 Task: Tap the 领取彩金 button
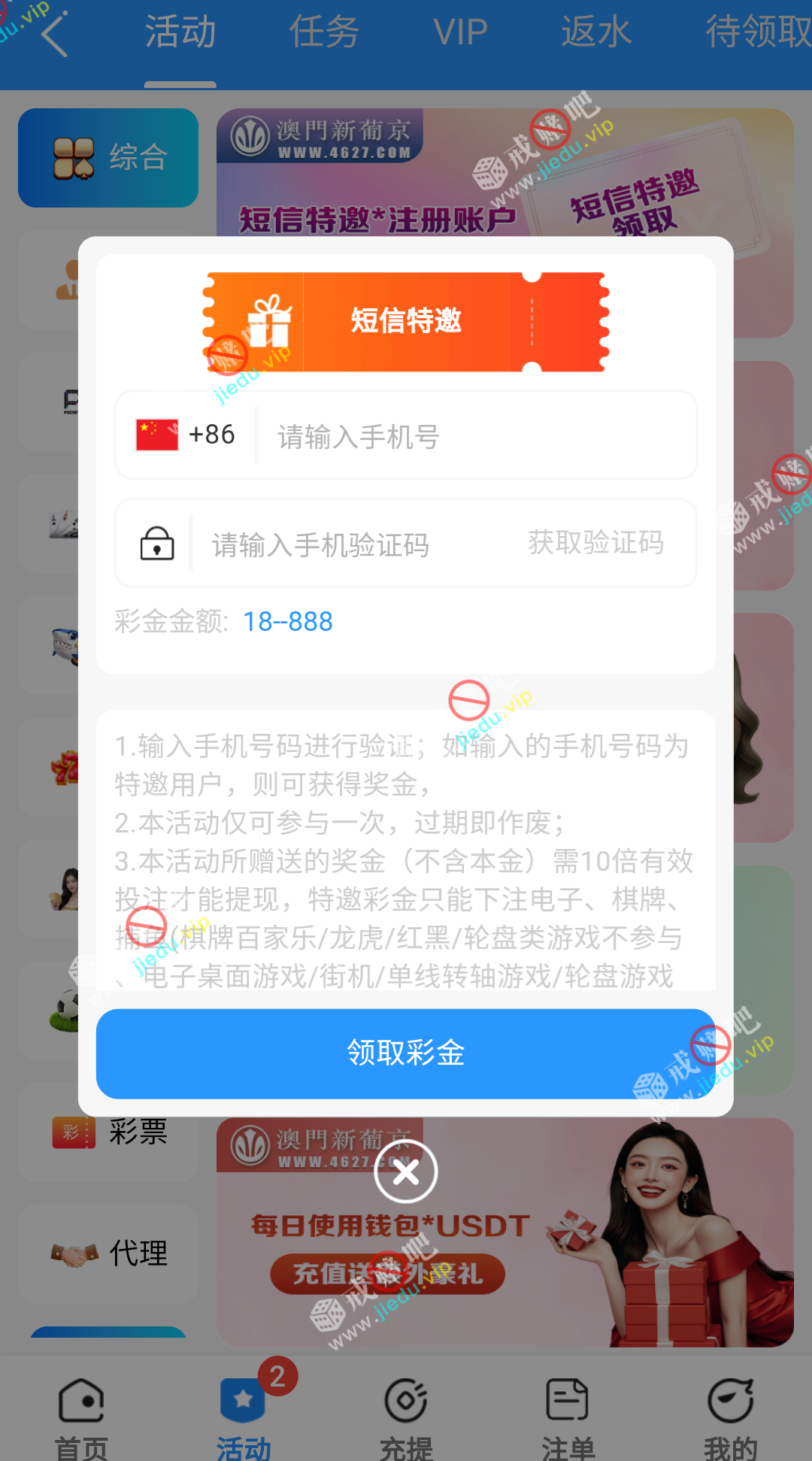point(406,1053)
